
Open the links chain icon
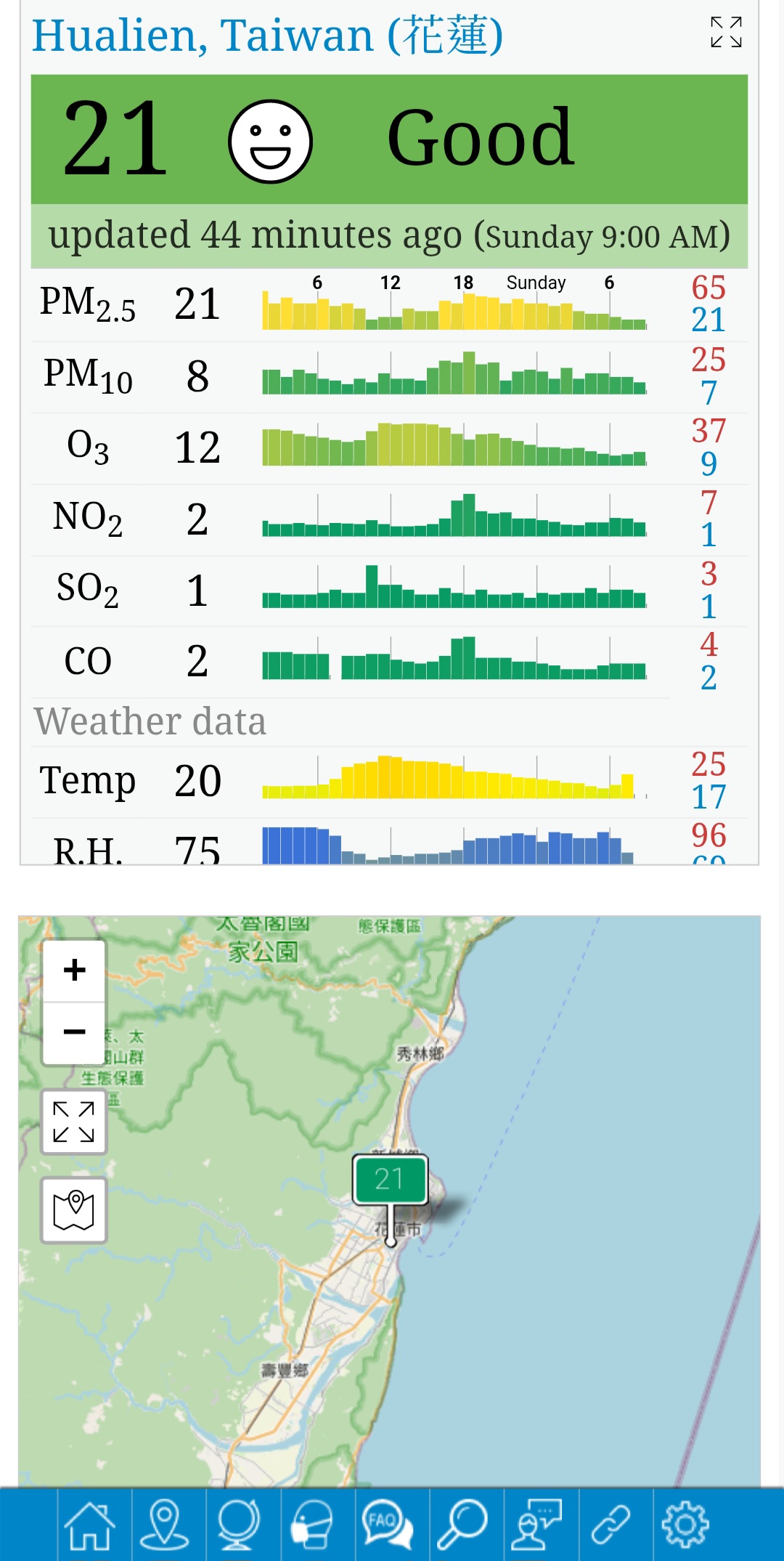[x=611, y=1524]
